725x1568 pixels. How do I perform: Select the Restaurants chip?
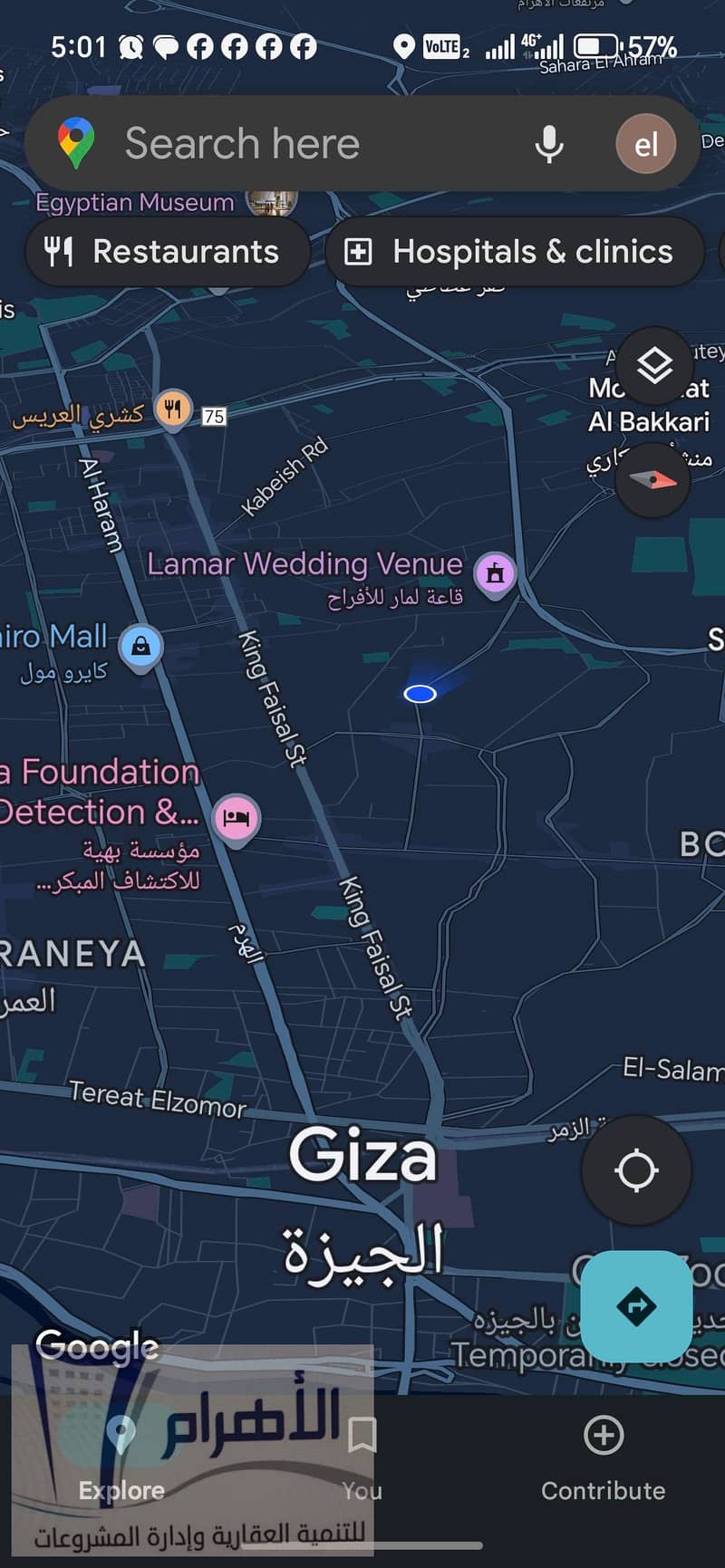[168, 252]
